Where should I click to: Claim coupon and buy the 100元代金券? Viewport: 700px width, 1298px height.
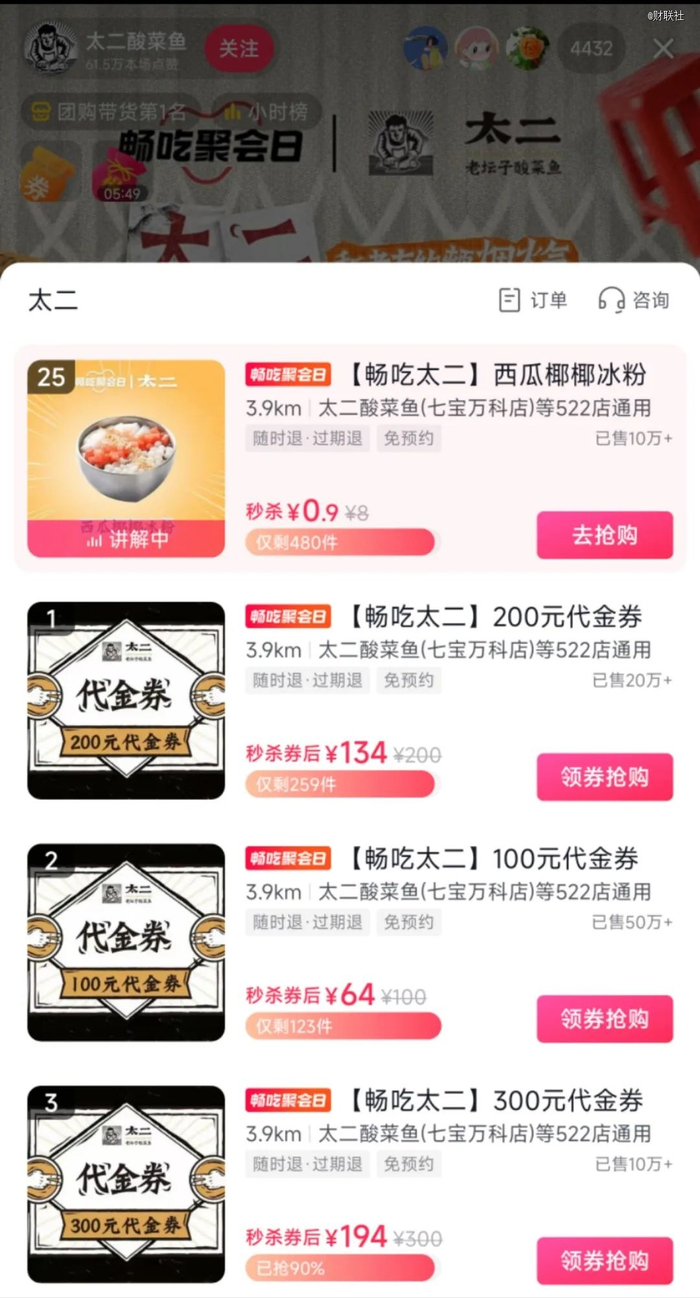click(x=604, y=1019)
